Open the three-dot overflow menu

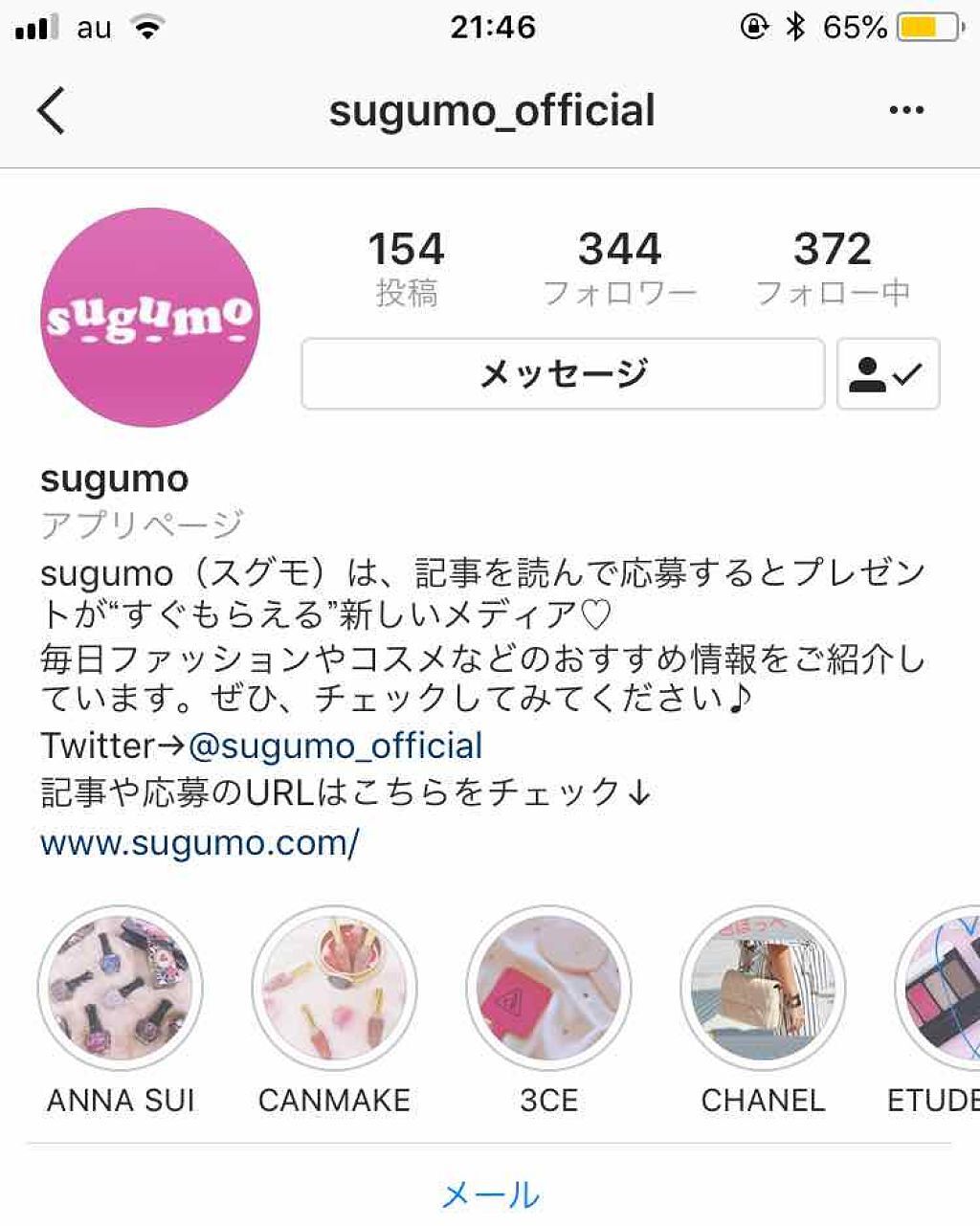coord(905,110)
